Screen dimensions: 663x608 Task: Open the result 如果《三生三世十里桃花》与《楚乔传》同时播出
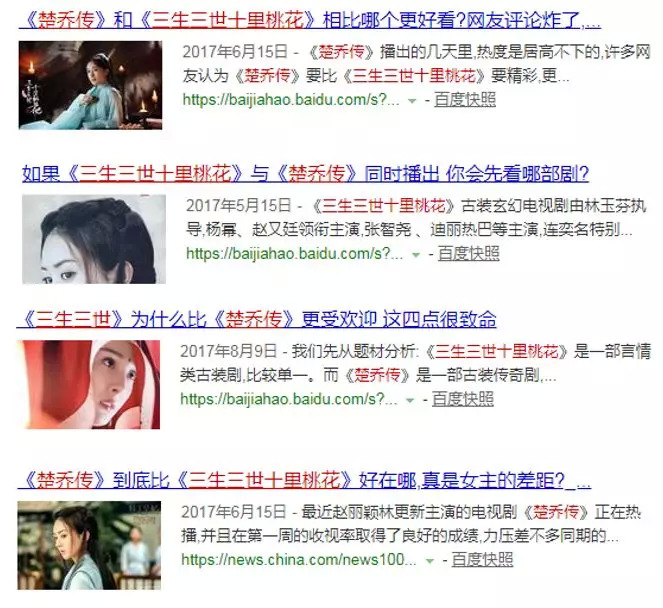[305, 173]
